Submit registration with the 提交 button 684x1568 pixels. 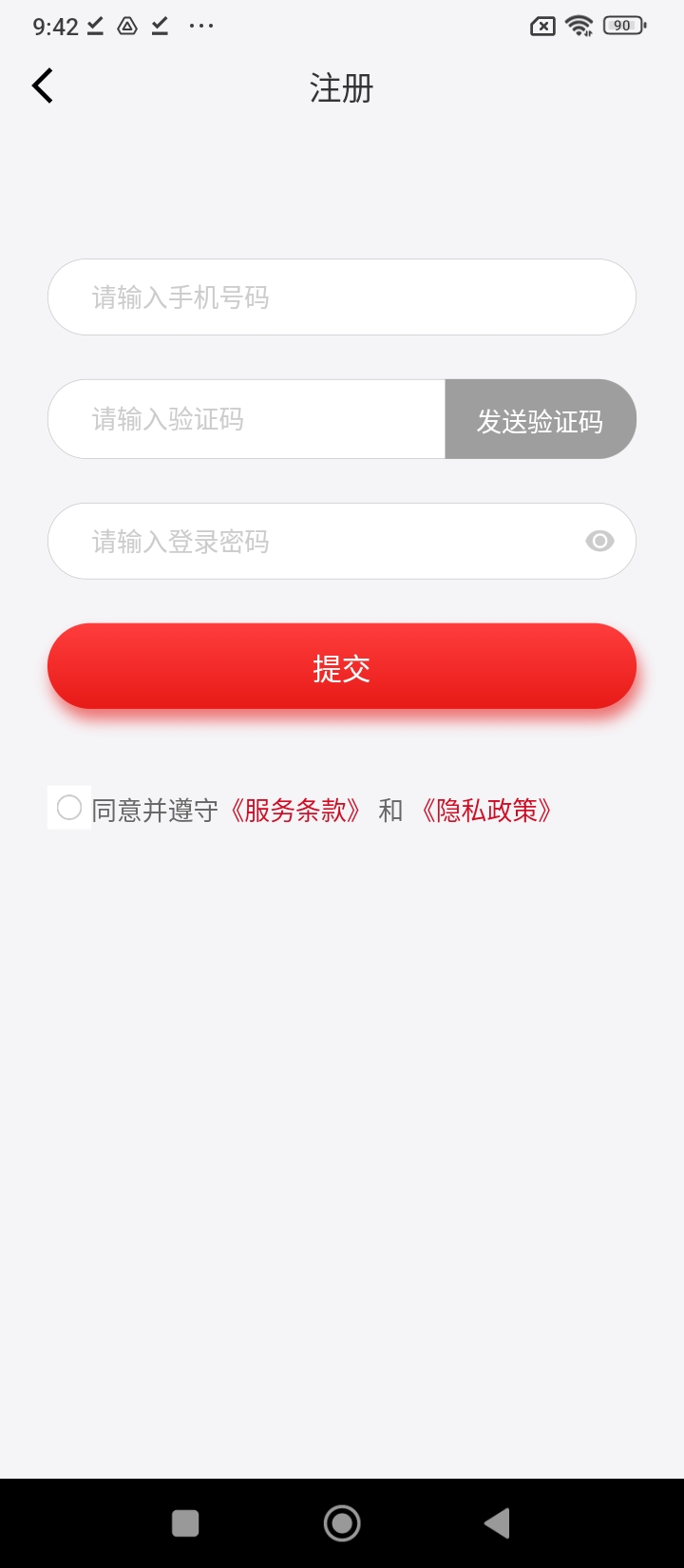click(x=341, y=667)
